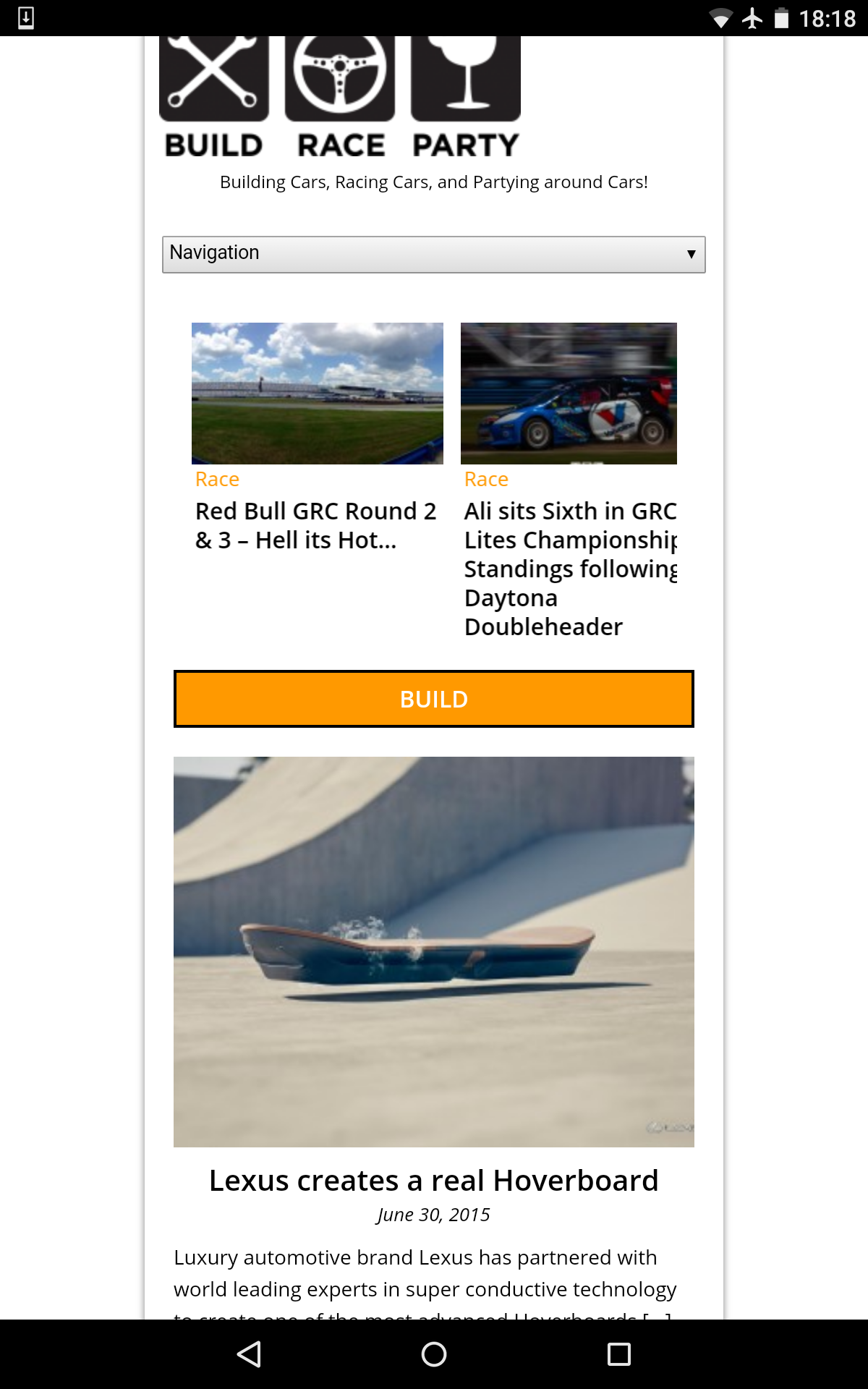Viewport: 868px width, 1389px height.
Task: Open Ali sits Sixth in GRC Lites article
Action: coord(570,568)
